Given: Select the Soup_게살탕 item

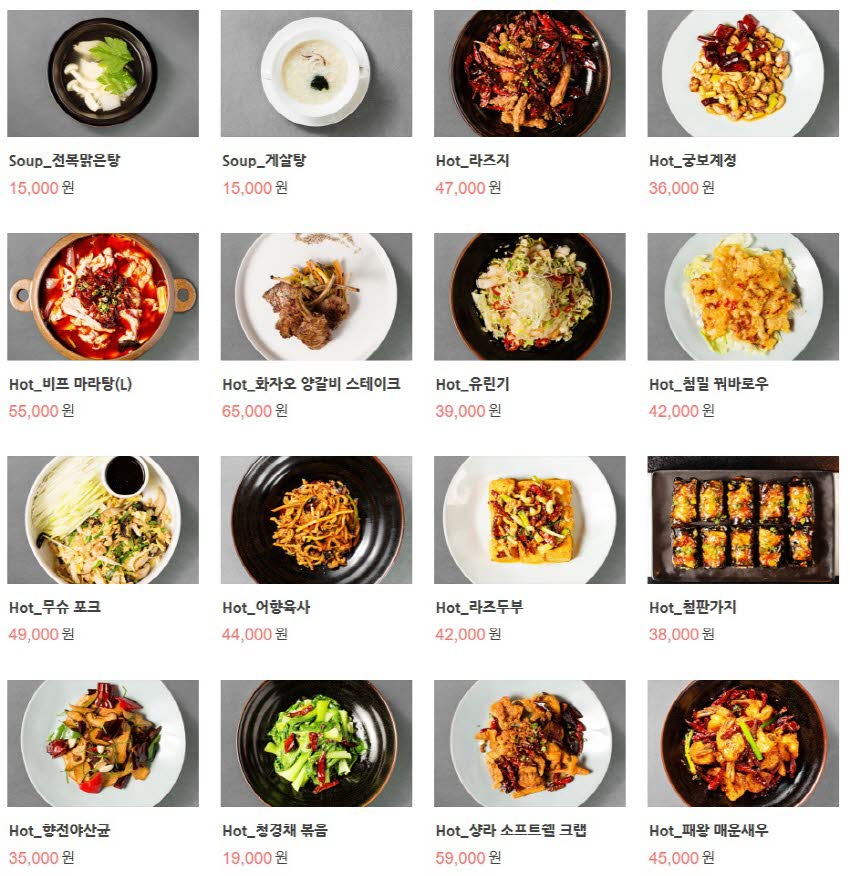Looking at the screenshot, I should pos(316,73).
